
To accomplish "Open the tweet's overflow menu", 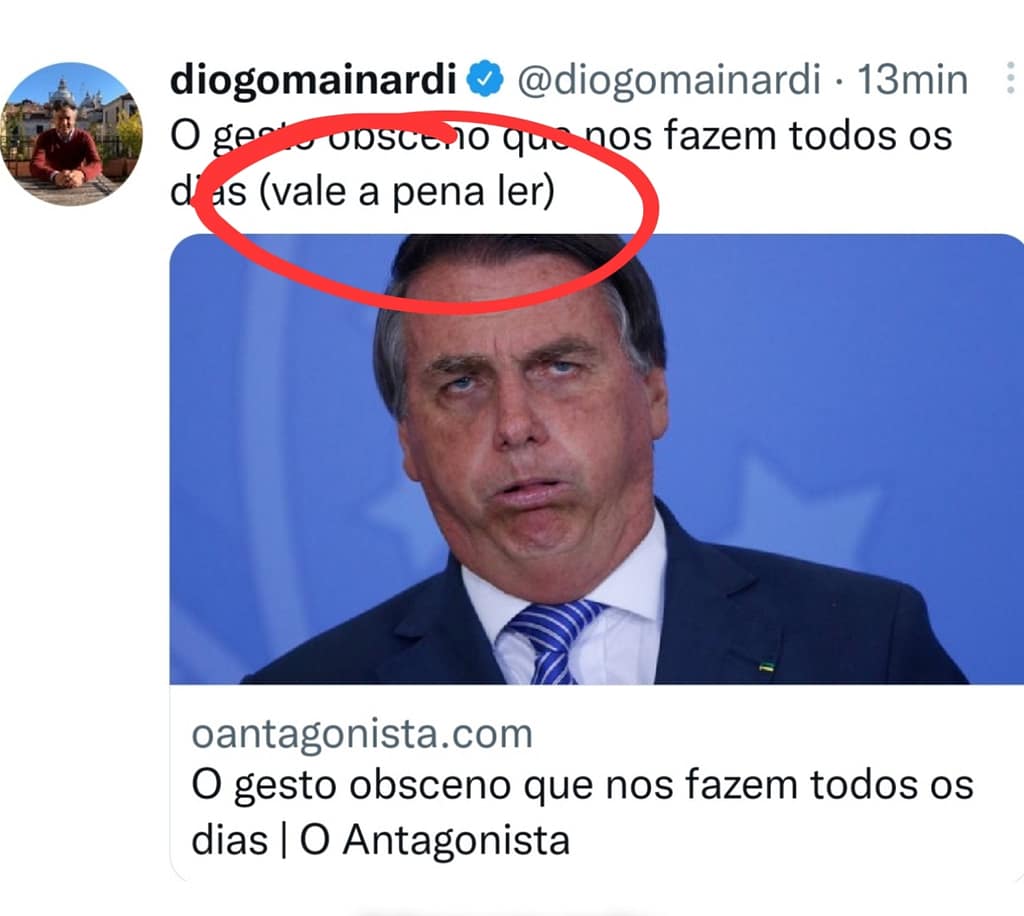I will [x=1006, y=79].
